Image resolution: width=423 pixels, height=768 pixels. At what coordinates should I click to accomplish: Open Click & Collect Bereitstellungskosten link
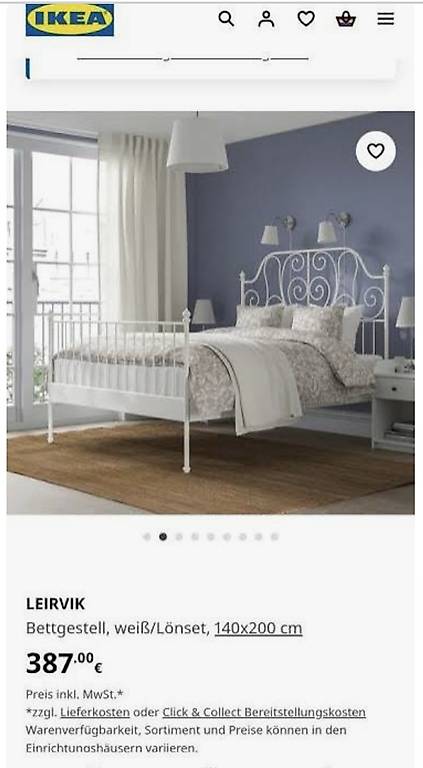[x=264, y=712]
